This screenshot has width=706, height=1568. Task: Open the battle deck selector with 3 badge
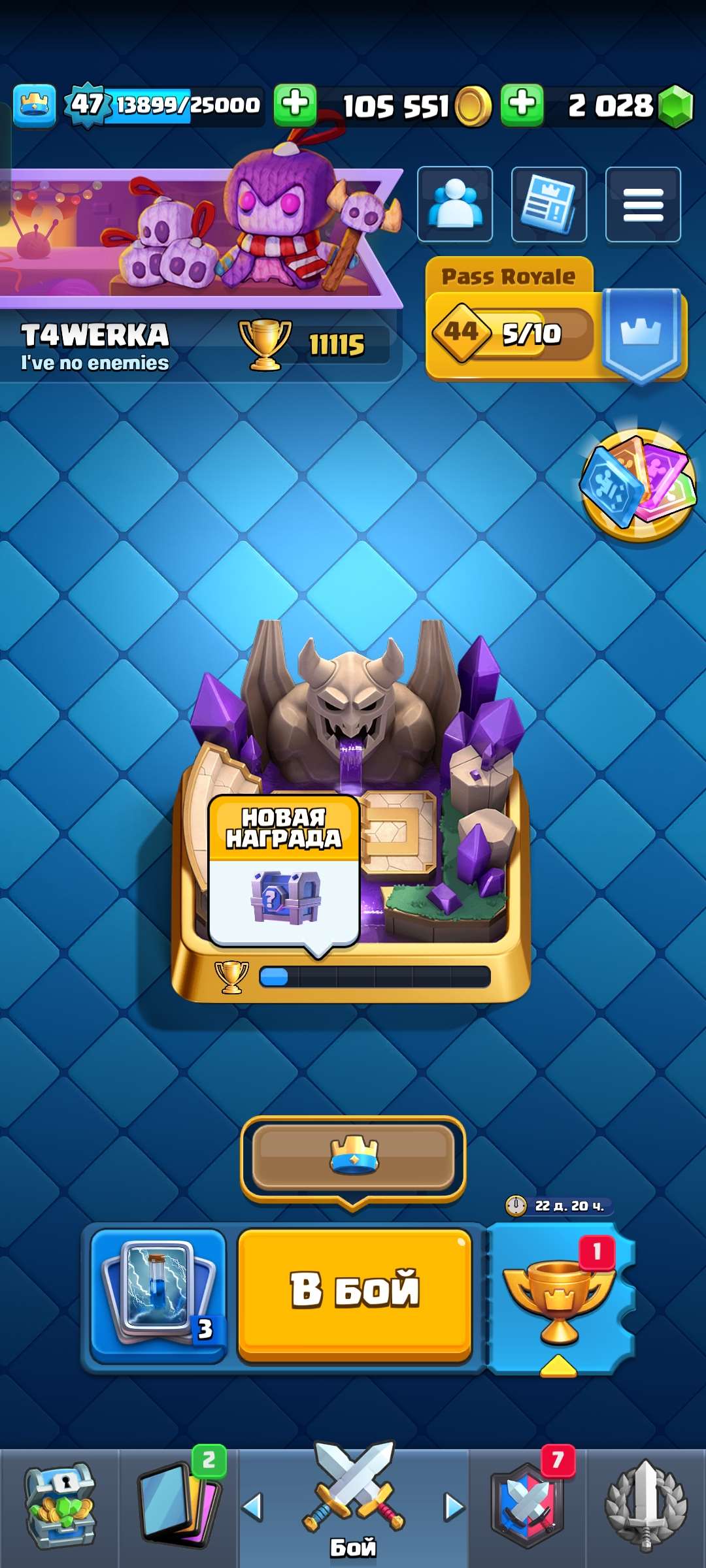pos(158,1295)
